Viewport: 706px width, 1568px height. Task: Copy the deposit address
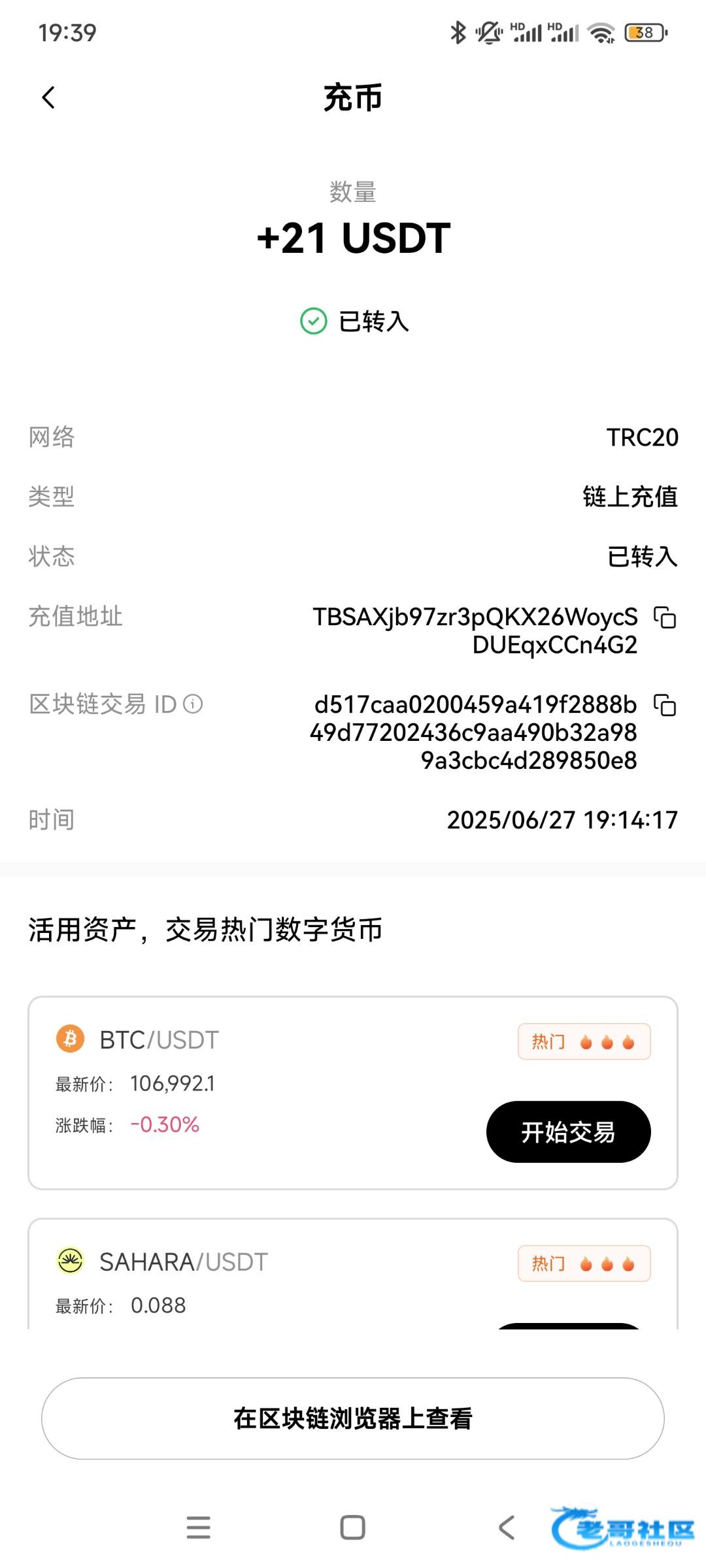coord(665,617)
